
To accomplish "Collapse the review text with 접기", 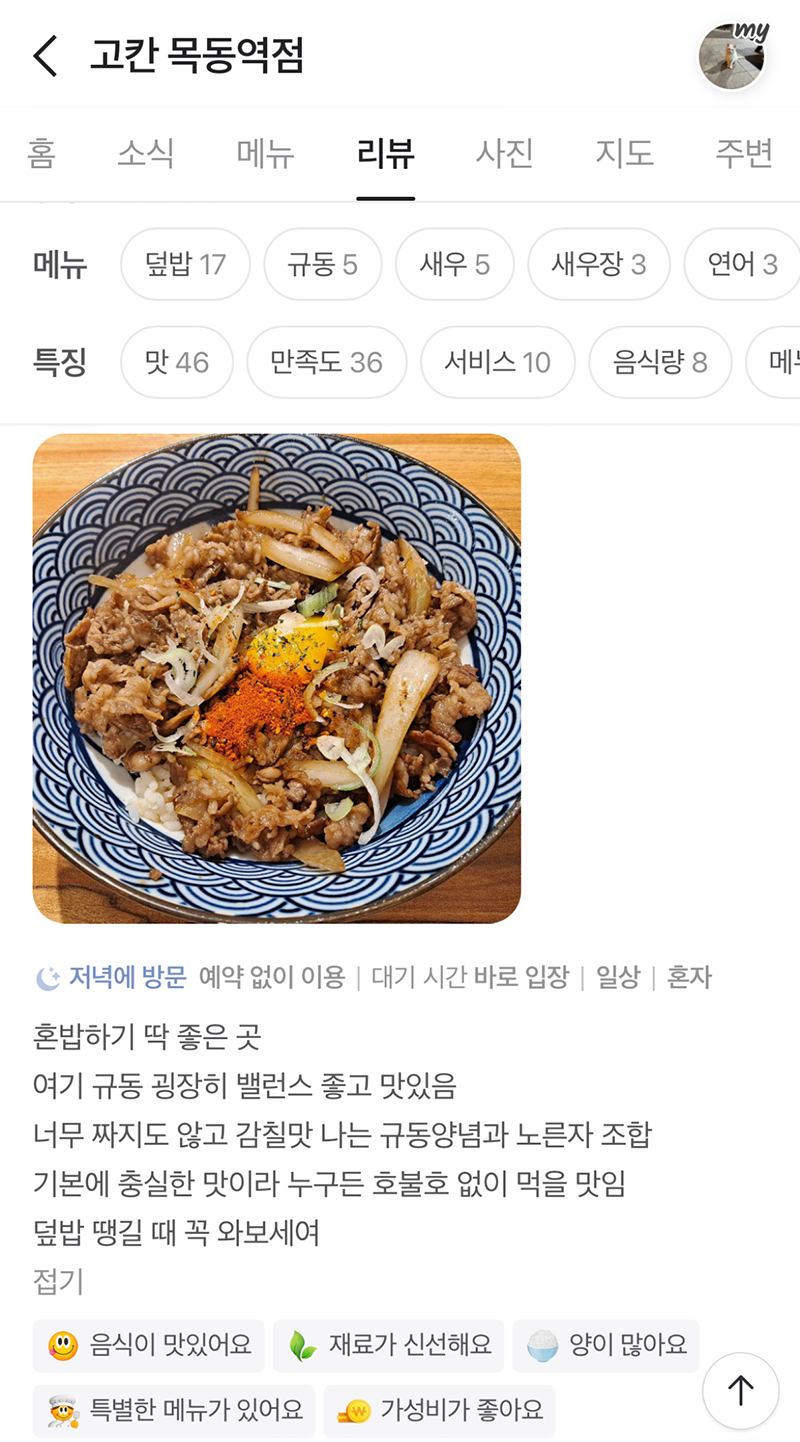I will [x=58, y=1281].
